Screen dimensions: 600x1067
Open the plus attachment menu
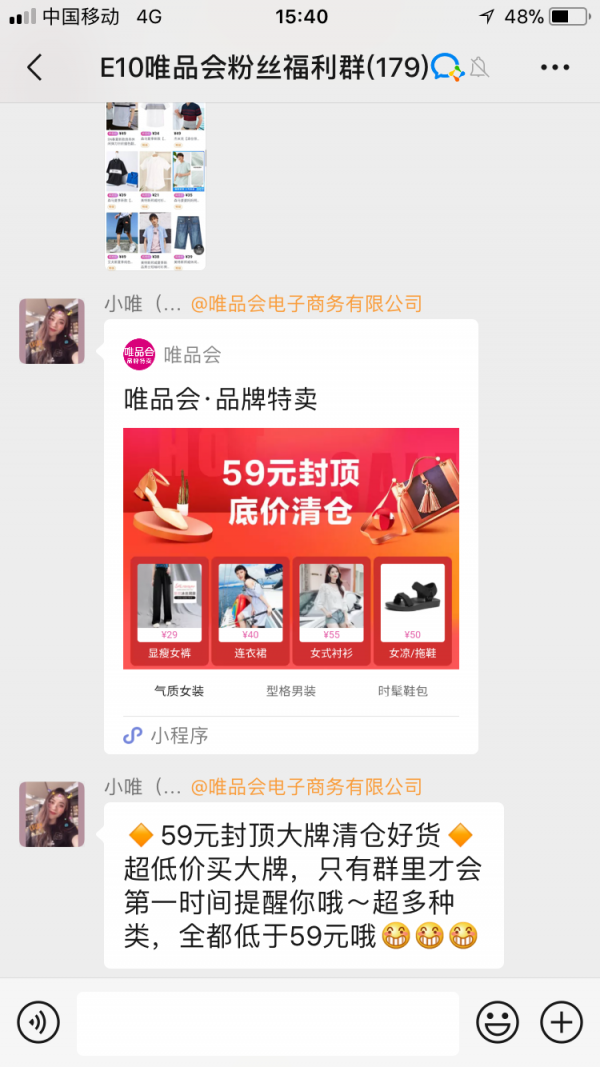click(x=561, y=1022)
